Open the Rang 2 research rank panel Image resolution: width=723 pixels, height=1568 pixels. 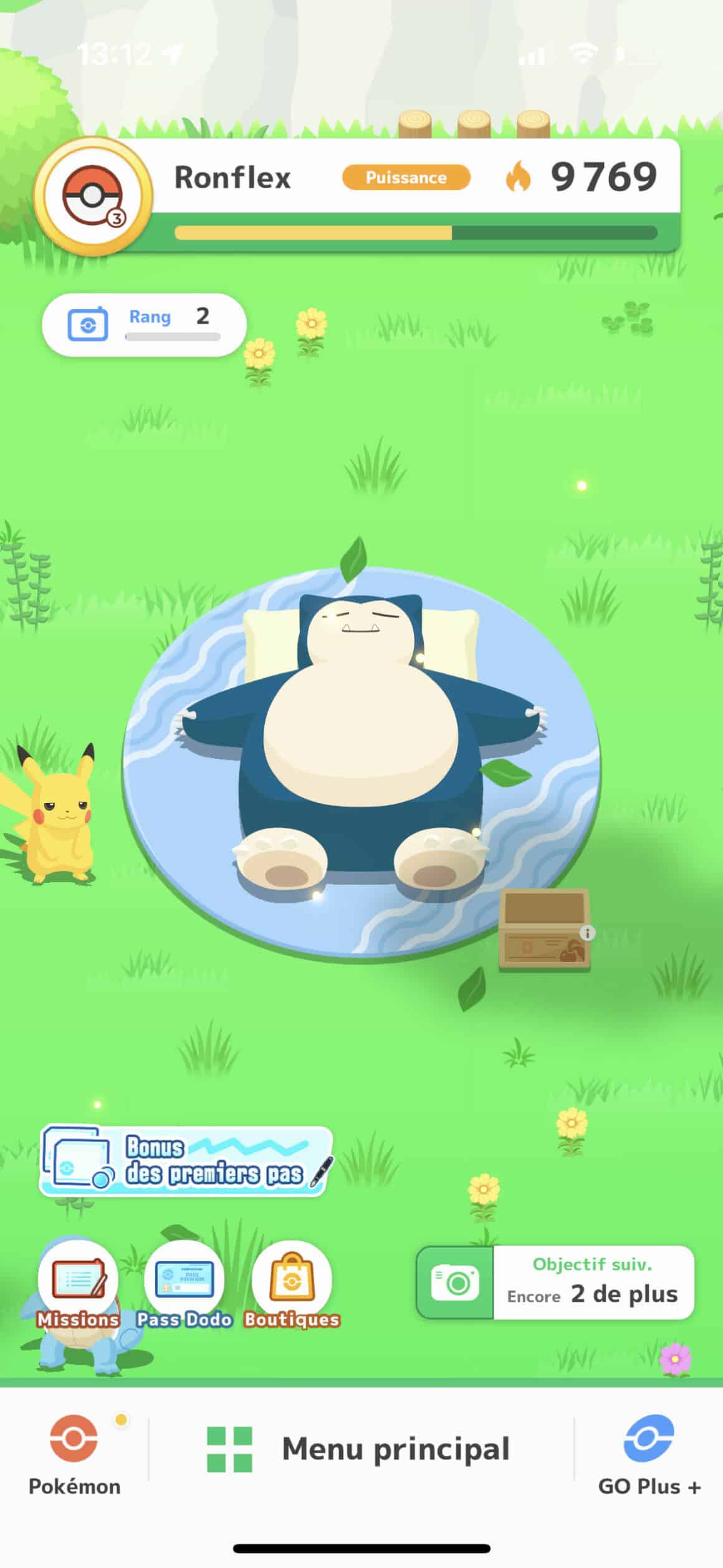coord(144,325)
